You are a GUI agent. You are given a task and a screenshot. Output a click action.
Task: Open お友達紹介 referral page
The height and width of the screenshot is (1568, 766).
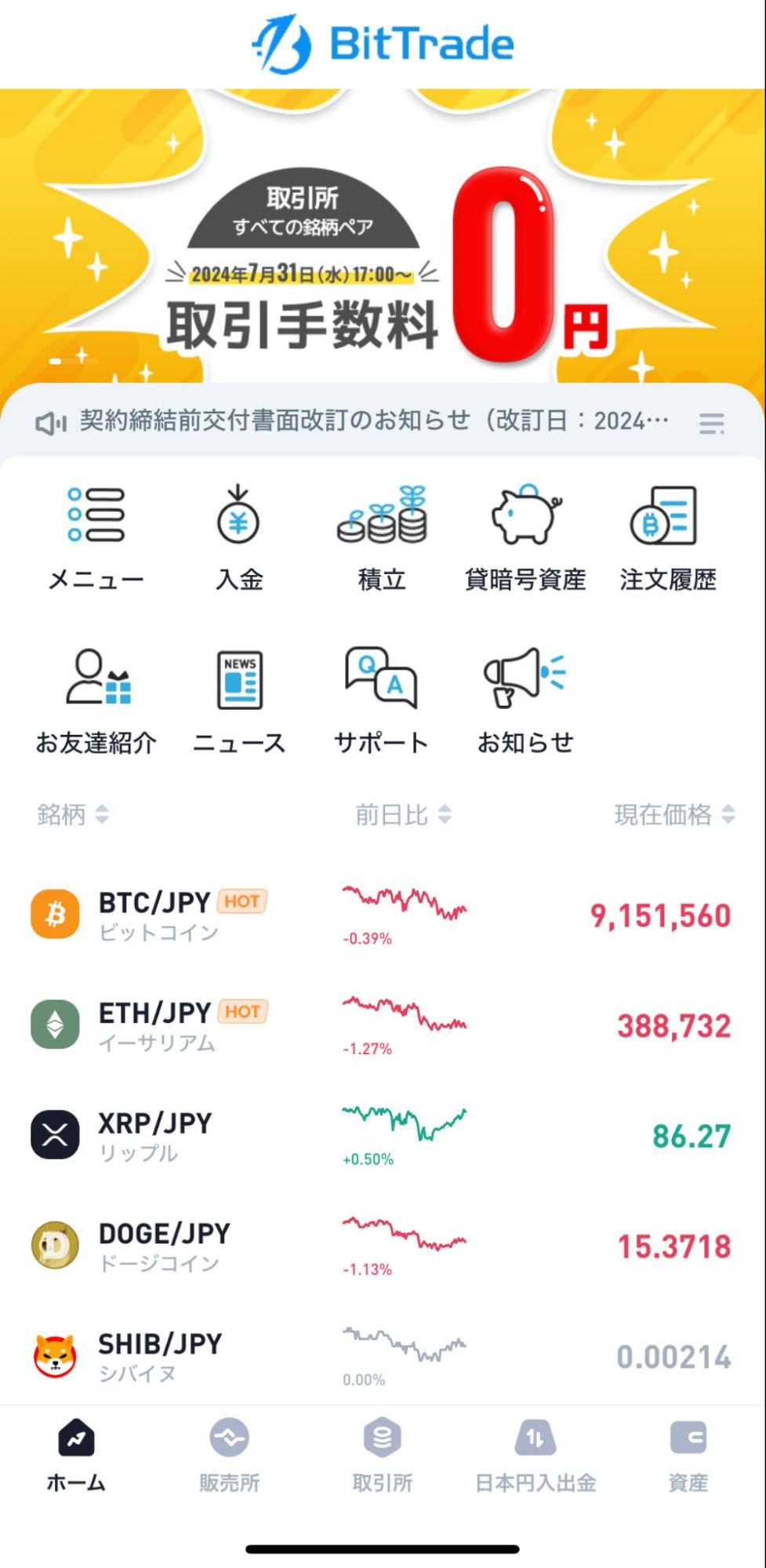(x=96, y=699)
